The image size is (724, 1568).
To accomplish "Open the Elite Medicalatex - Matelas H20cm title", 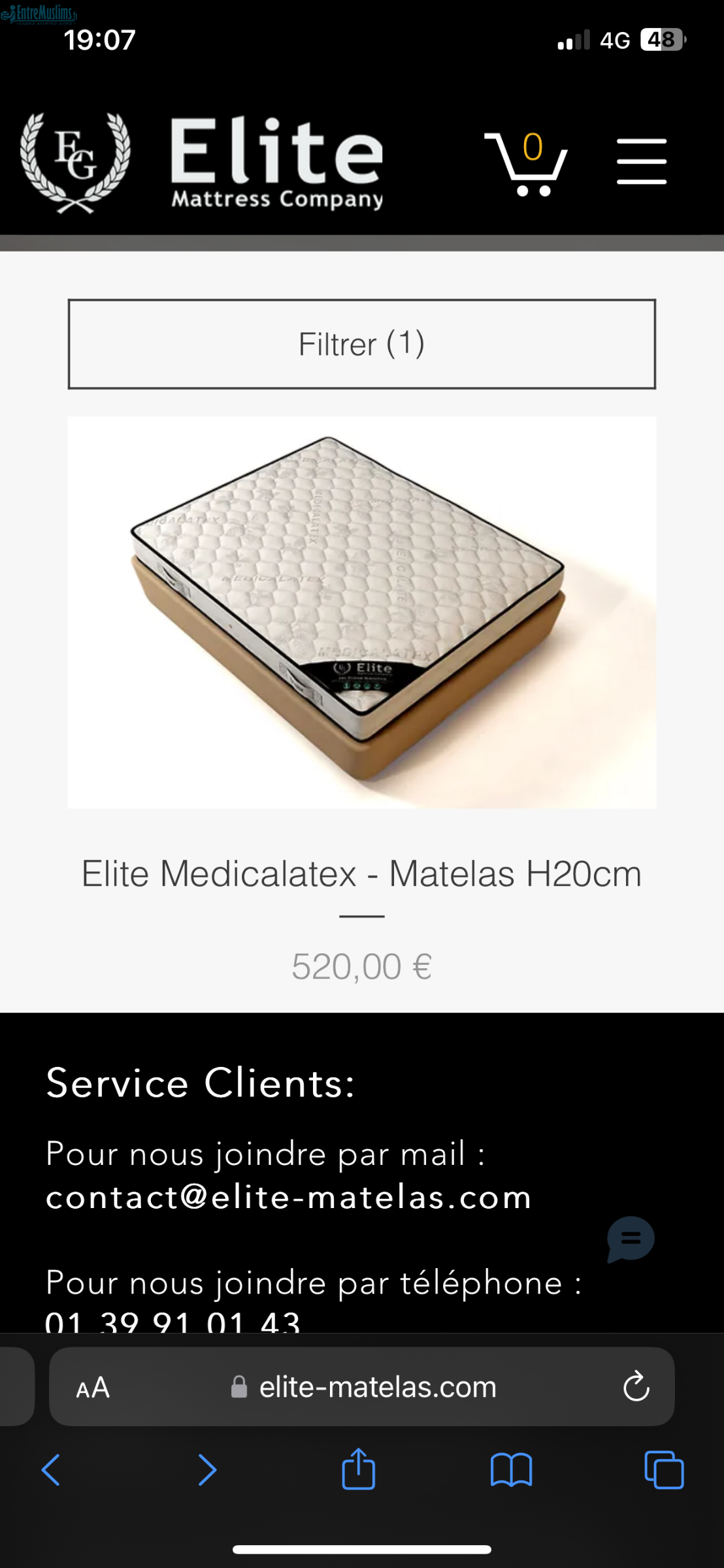I will (361, 874).
